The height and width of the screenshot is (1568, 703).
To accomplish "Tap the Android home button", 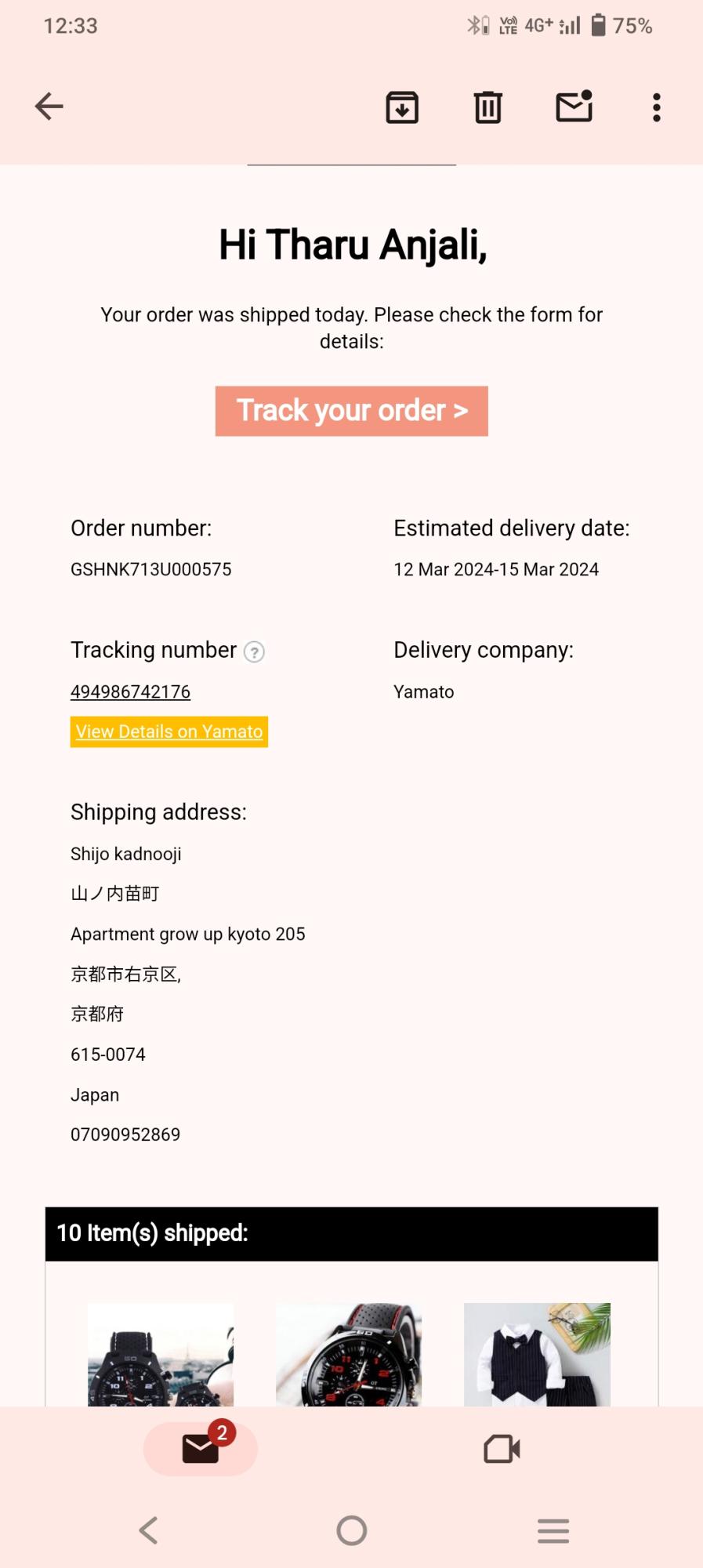I will coord(351,1530).
